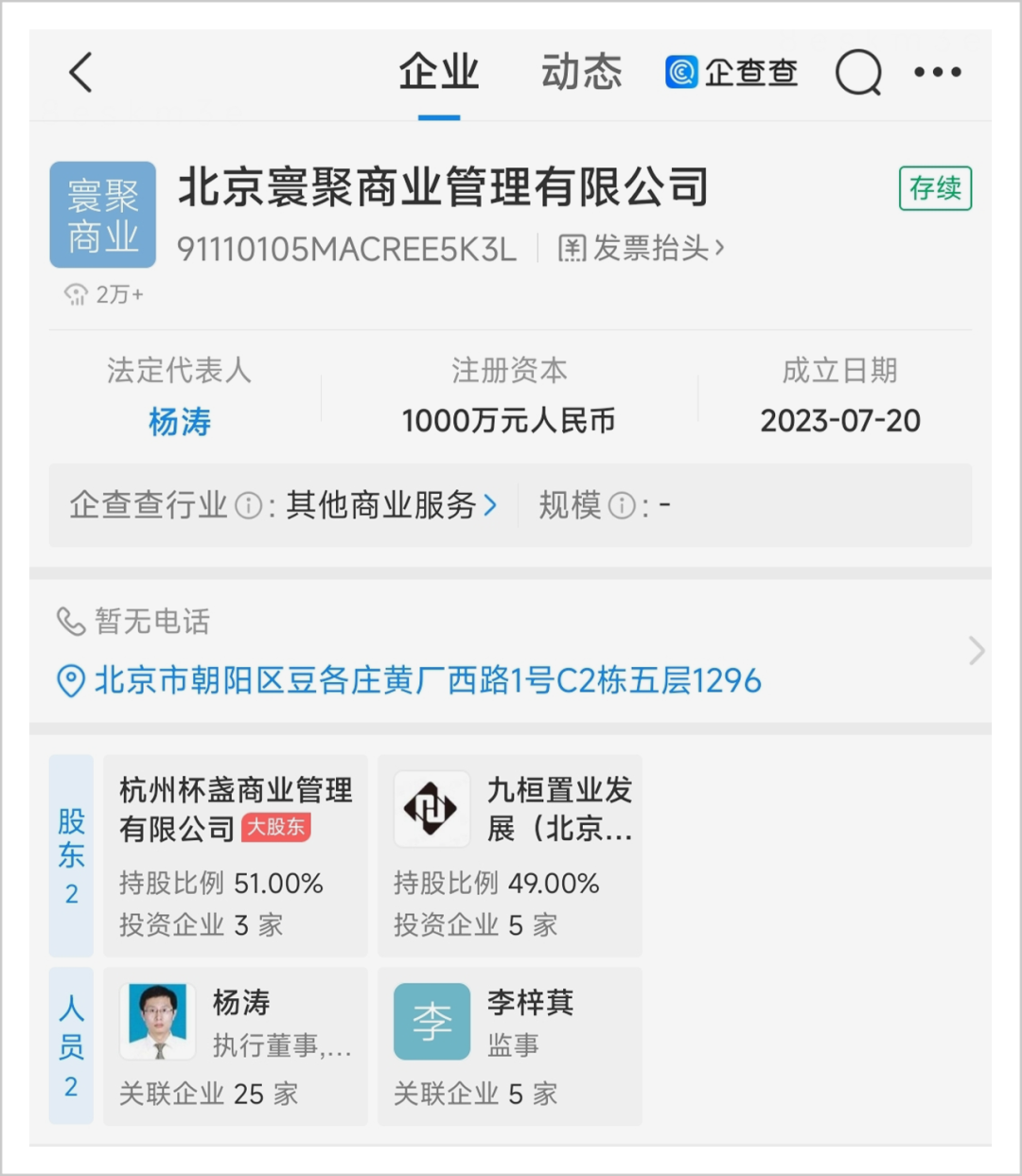The image size is (1022, 1176).
Task: Show info for 企查查行业 label
Action: 248,506
